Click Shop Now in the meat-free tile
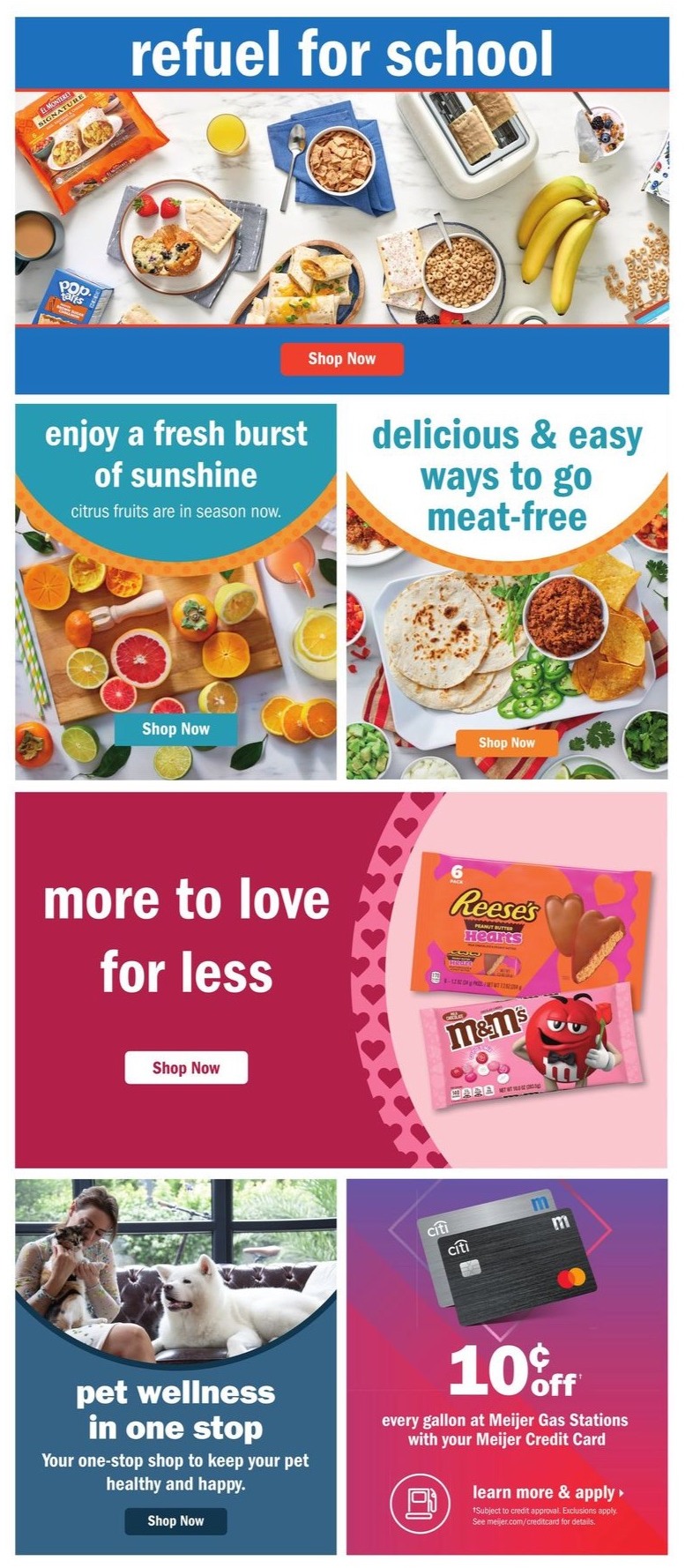685x1568 pixels. [x=509, y=742]
